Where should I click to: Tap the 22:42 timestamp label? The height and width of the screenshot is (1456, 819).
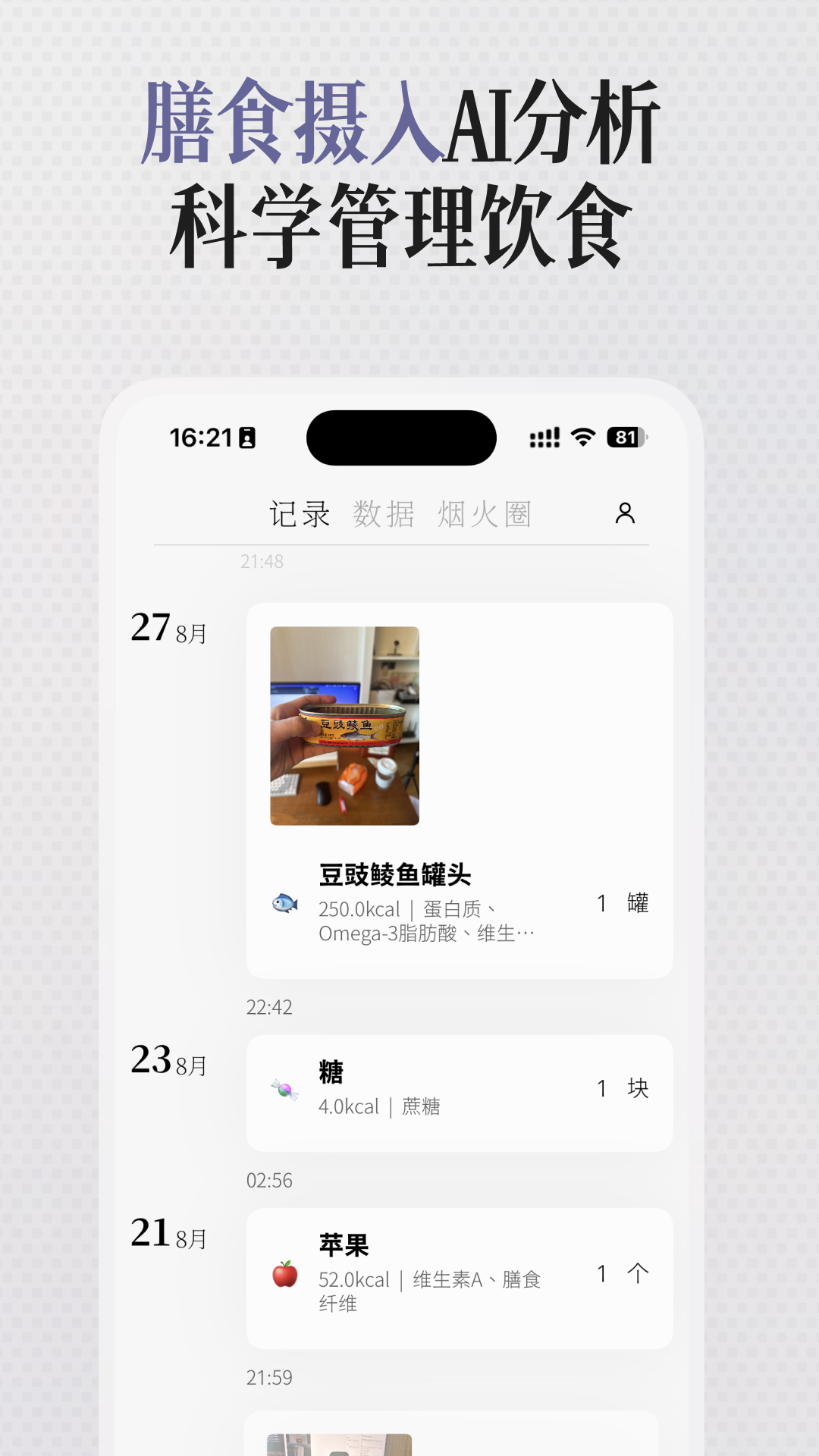point(269,1006)
